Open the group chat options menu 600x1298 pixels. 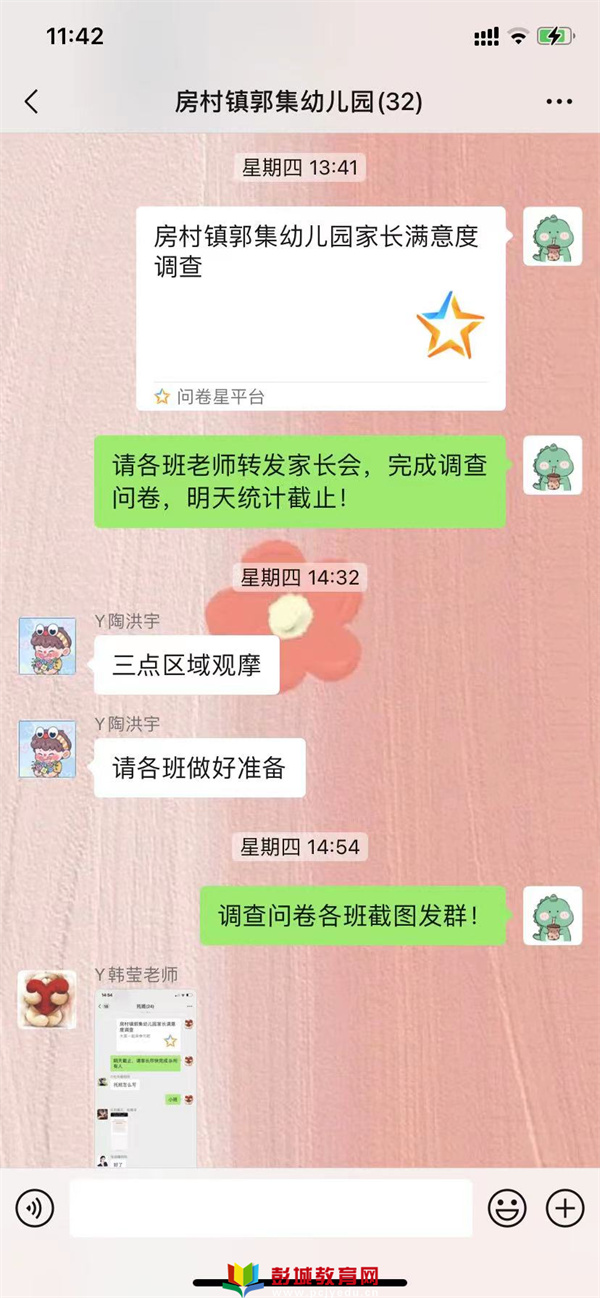558,101
